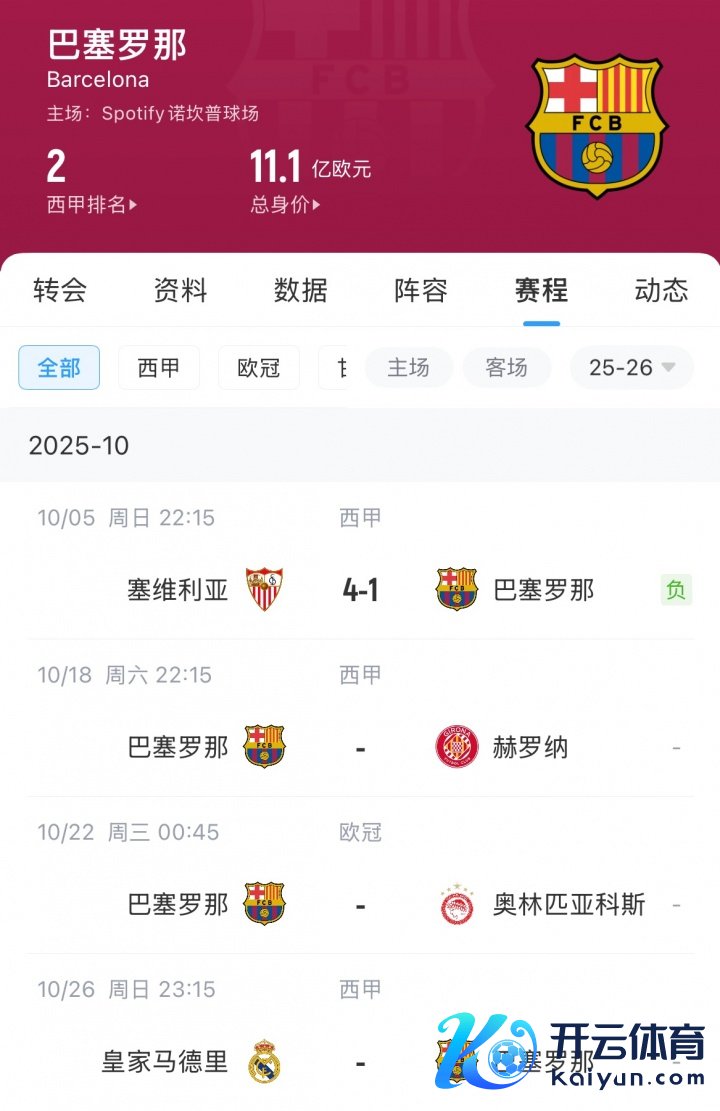View the total squad value details

(x=286, y=205)
